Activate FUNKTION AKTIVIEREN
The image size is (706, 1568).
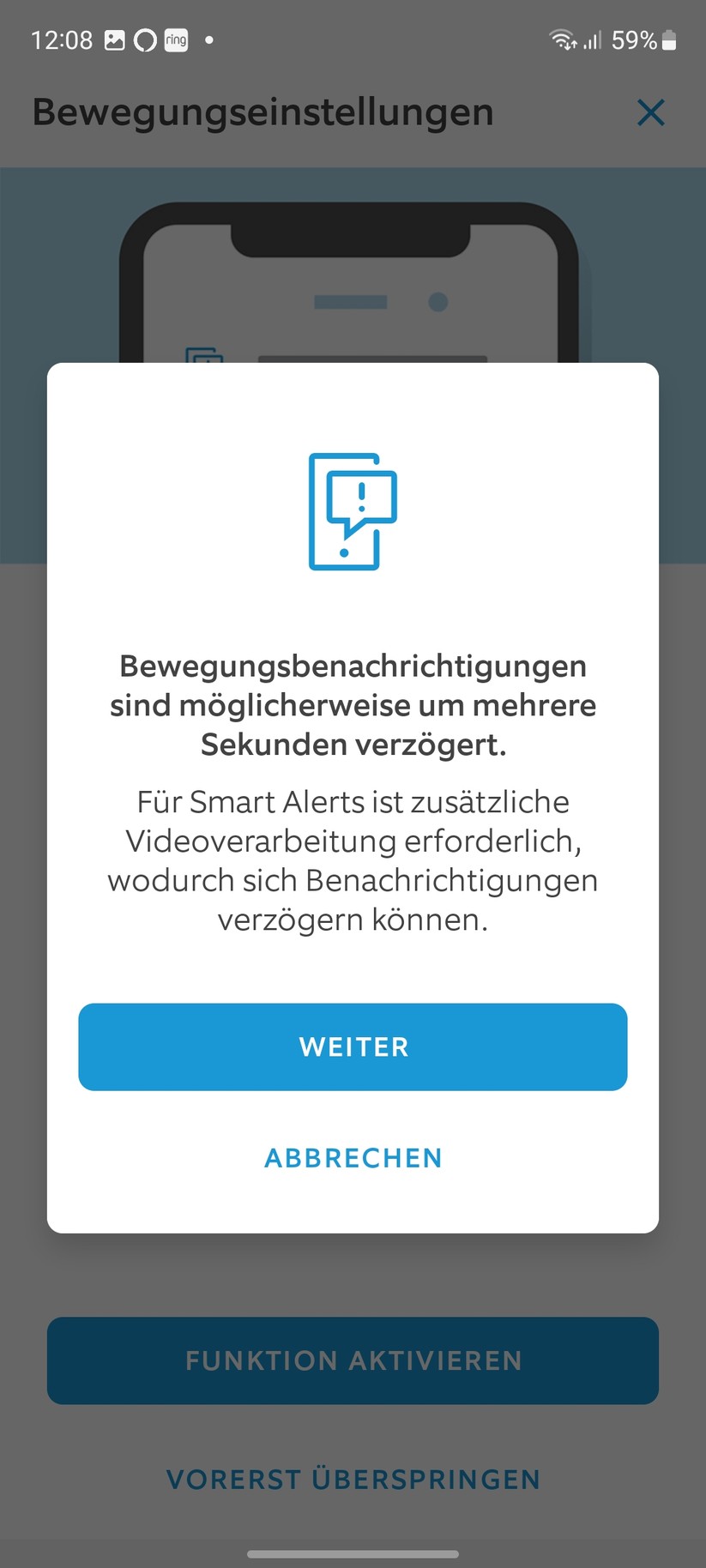pyautogui.click(x=353, y=1360)
